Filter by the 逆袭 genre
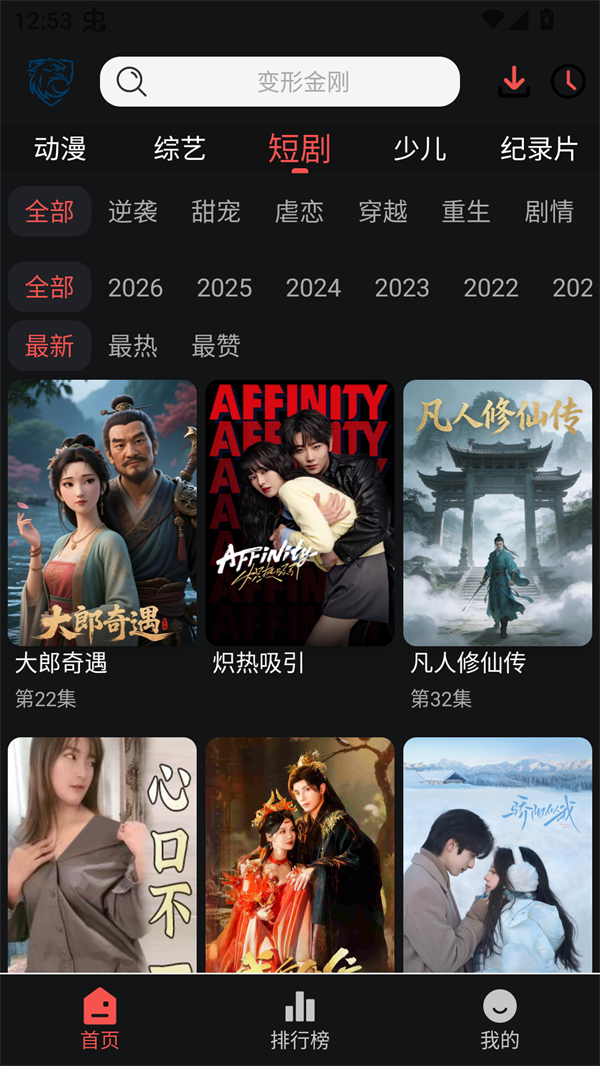This screenshot has height=1066, width=600. [x=133, y=212]
